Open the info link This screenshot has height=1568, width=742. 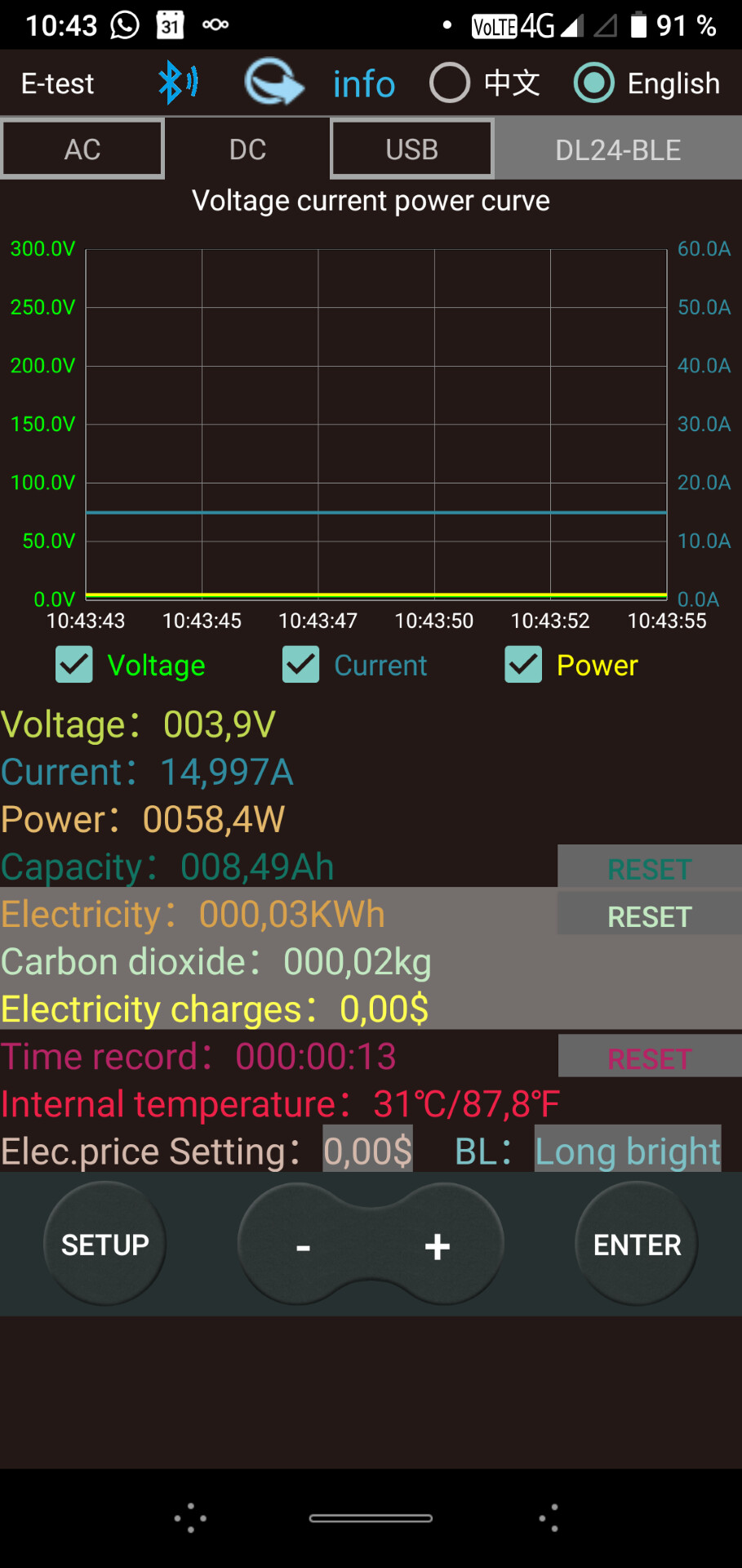[364, 83]
